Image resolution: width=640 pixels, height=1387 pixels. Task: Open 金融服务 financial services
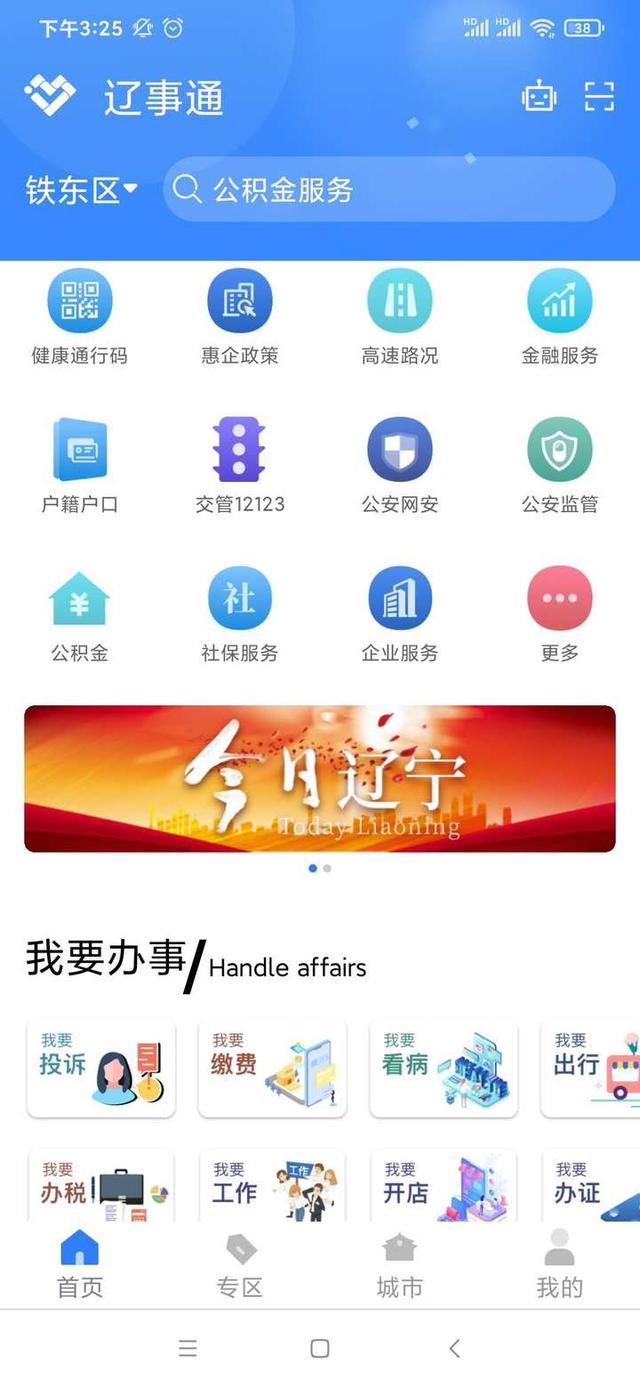(x=560, y=317)
